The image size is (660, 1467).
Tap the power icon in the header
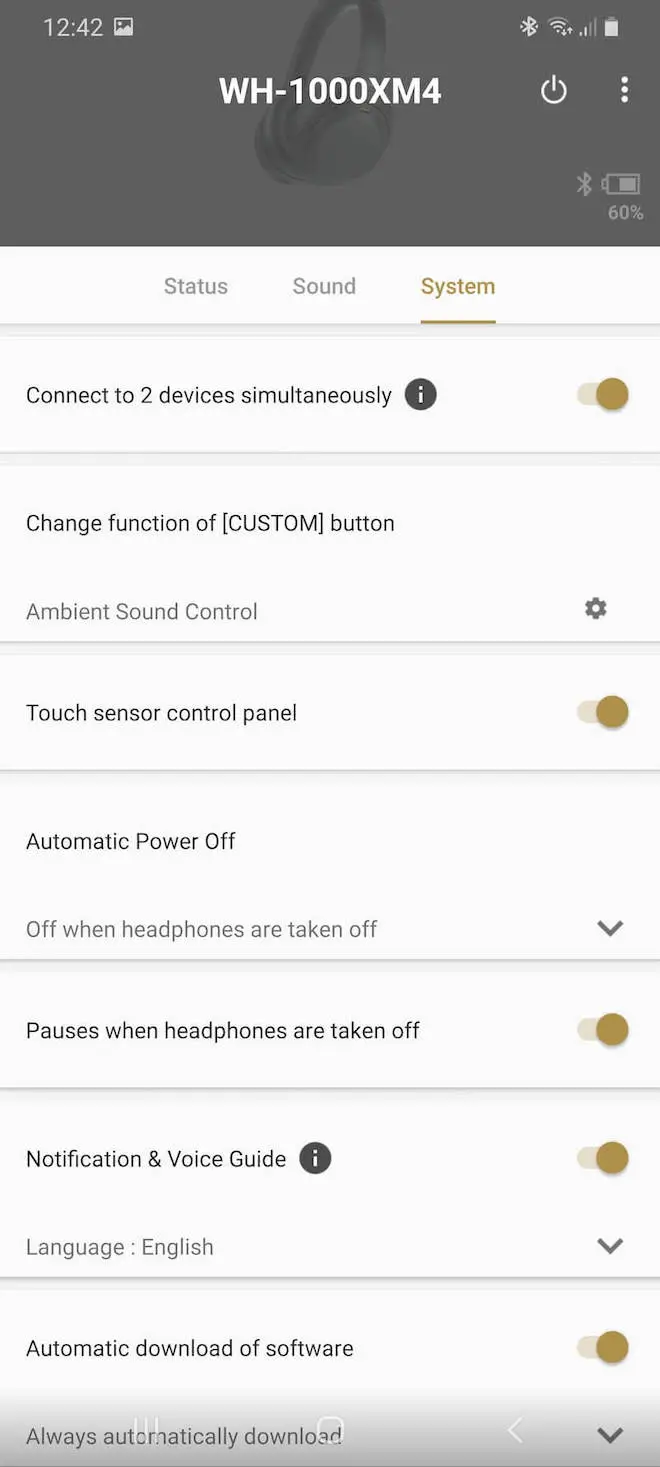point(553,91)
